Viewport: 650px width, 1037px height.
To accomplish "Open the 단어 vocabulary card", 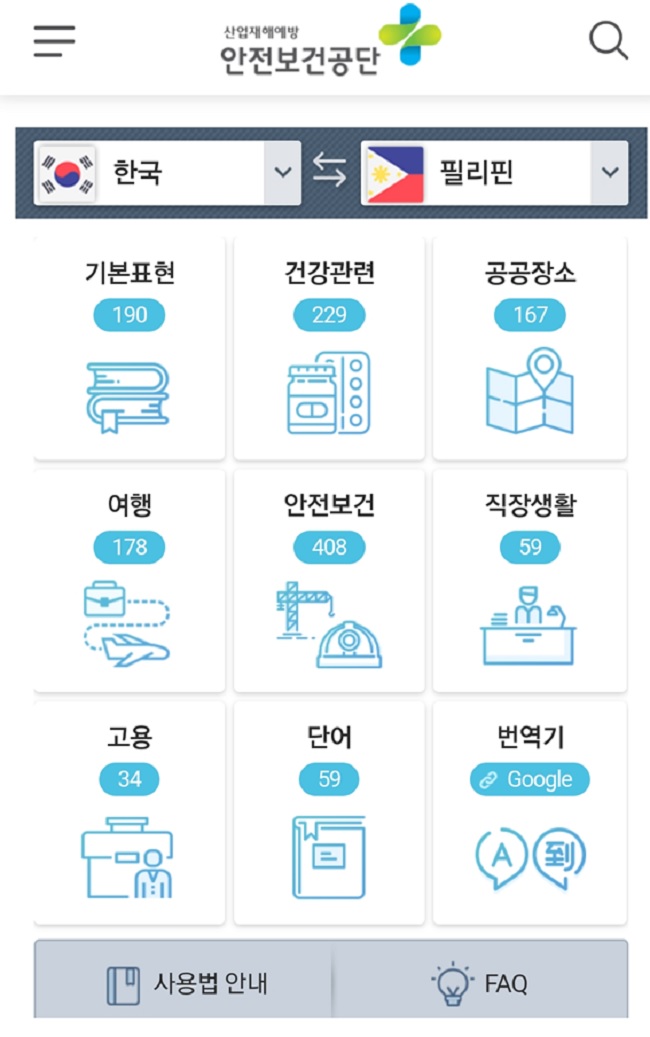I will click(329, 812).
